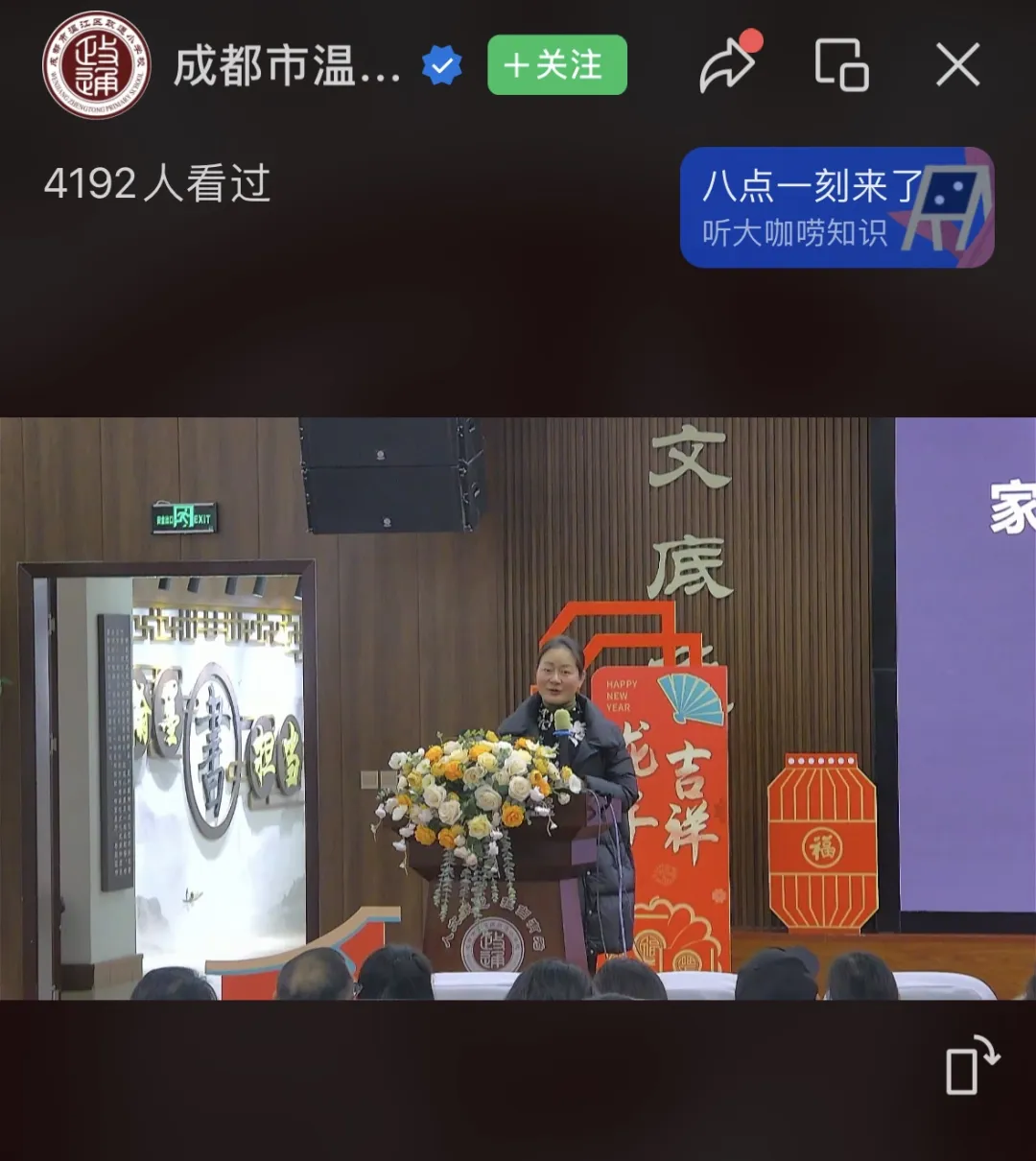Rotate the video to fullscreen
The image size is (1036, 1161).
coord(971,1065)
